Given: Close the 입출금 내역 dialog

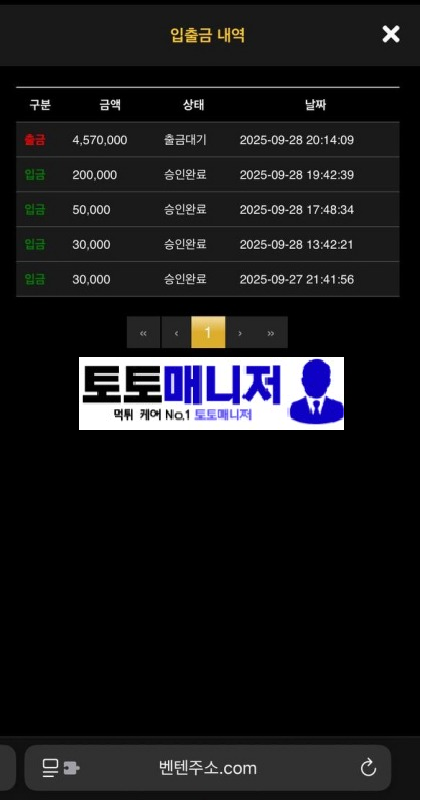Looking at the screenshot, I should [391, 34].
